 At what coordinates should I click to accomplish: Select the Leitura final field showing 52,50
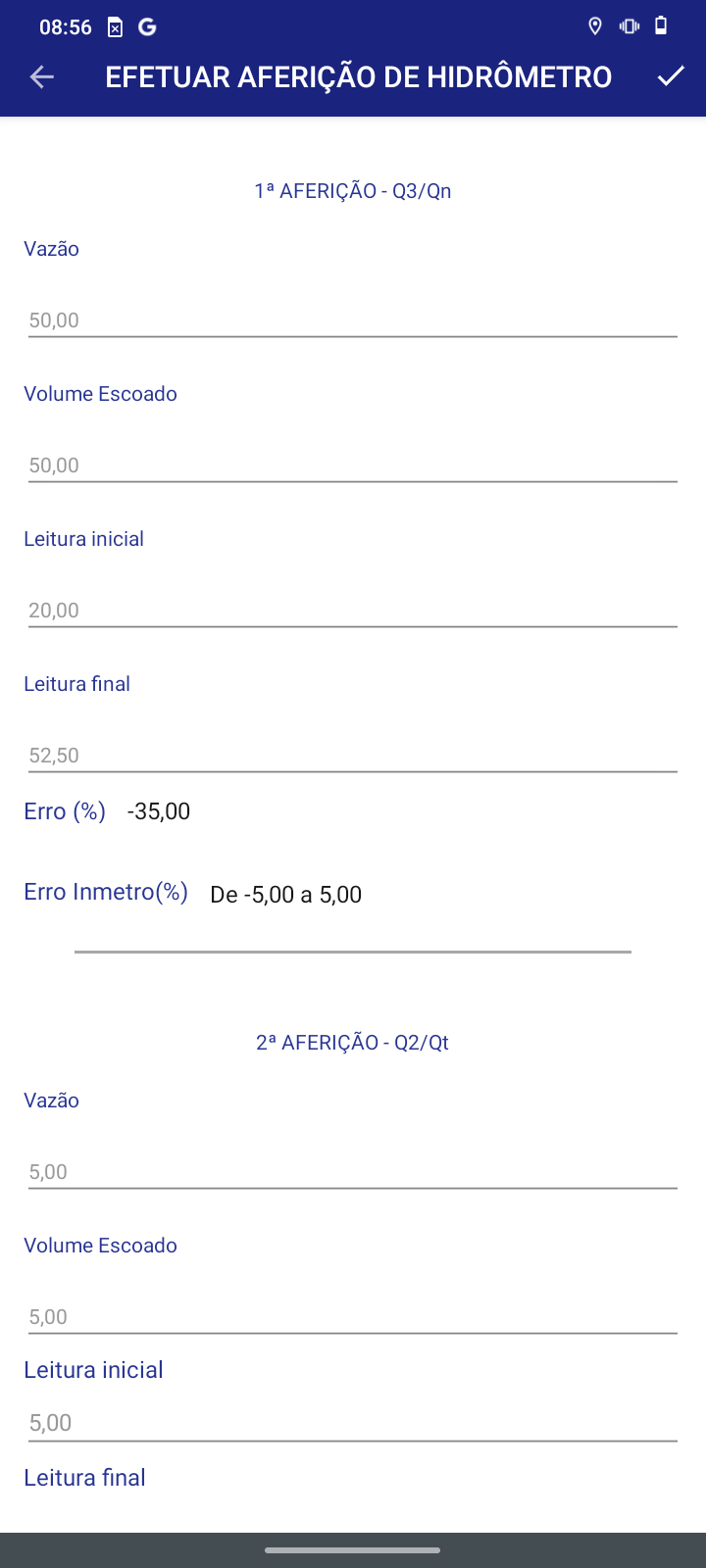point(353,755)
